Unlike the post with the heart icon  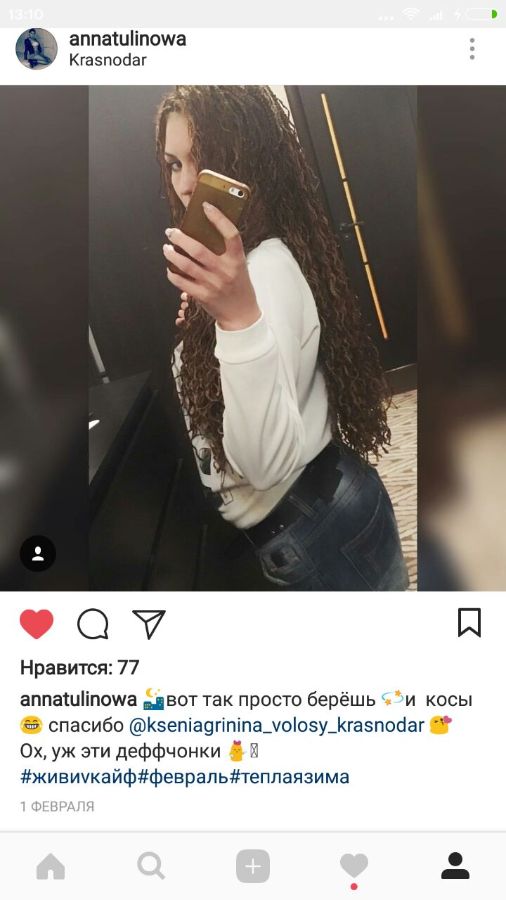(x=37, y=624)
